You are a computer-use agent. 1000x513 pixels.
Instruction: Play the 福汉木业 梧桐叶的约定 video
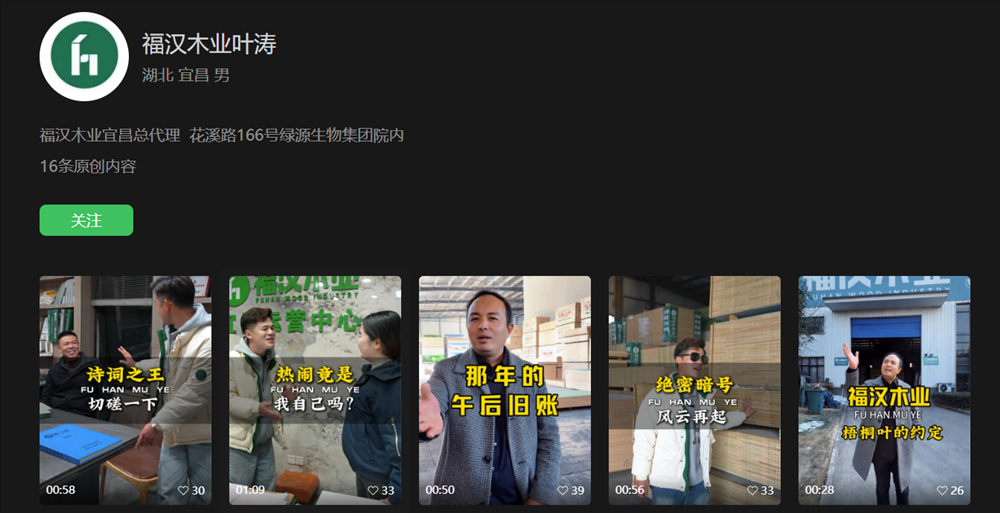tap(884, 390)
